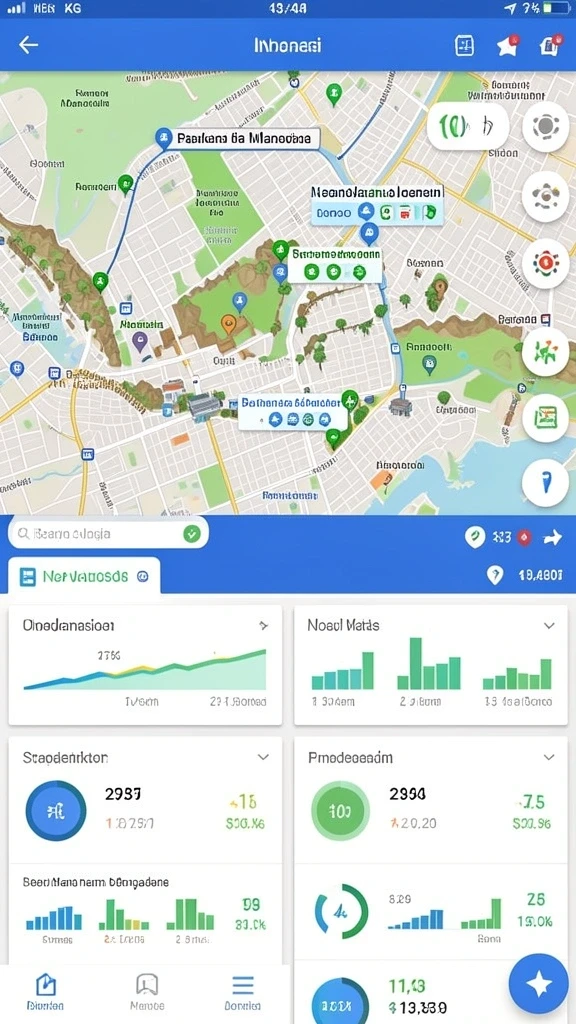The height and width of the screenshot is (1024, 576).
Task: Tap the round pin button at the map's lower right
Action: click(546, 482)
